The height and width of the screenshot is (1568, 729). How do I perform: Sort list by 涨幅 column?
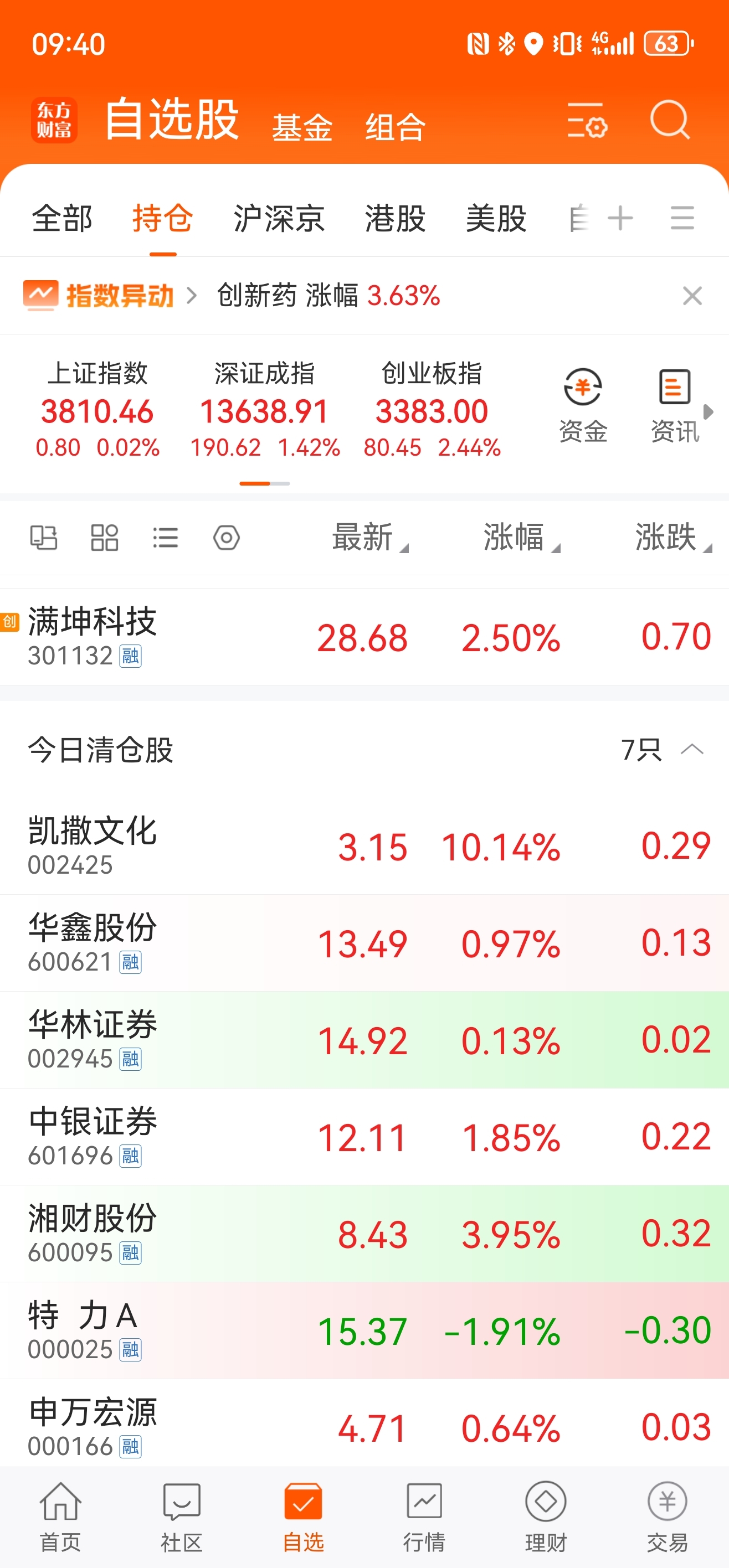point(521,538)
